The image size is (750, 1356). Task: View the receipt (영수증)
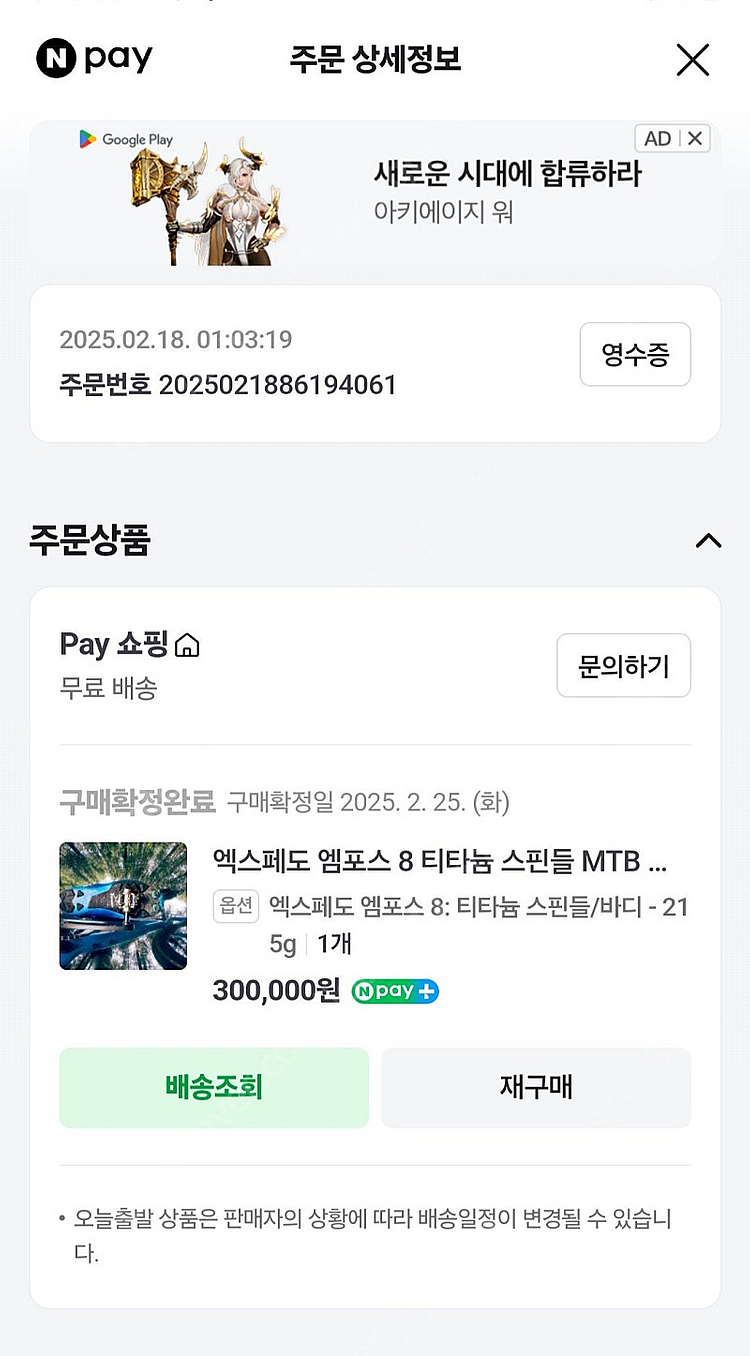click(x=635, y=354)
